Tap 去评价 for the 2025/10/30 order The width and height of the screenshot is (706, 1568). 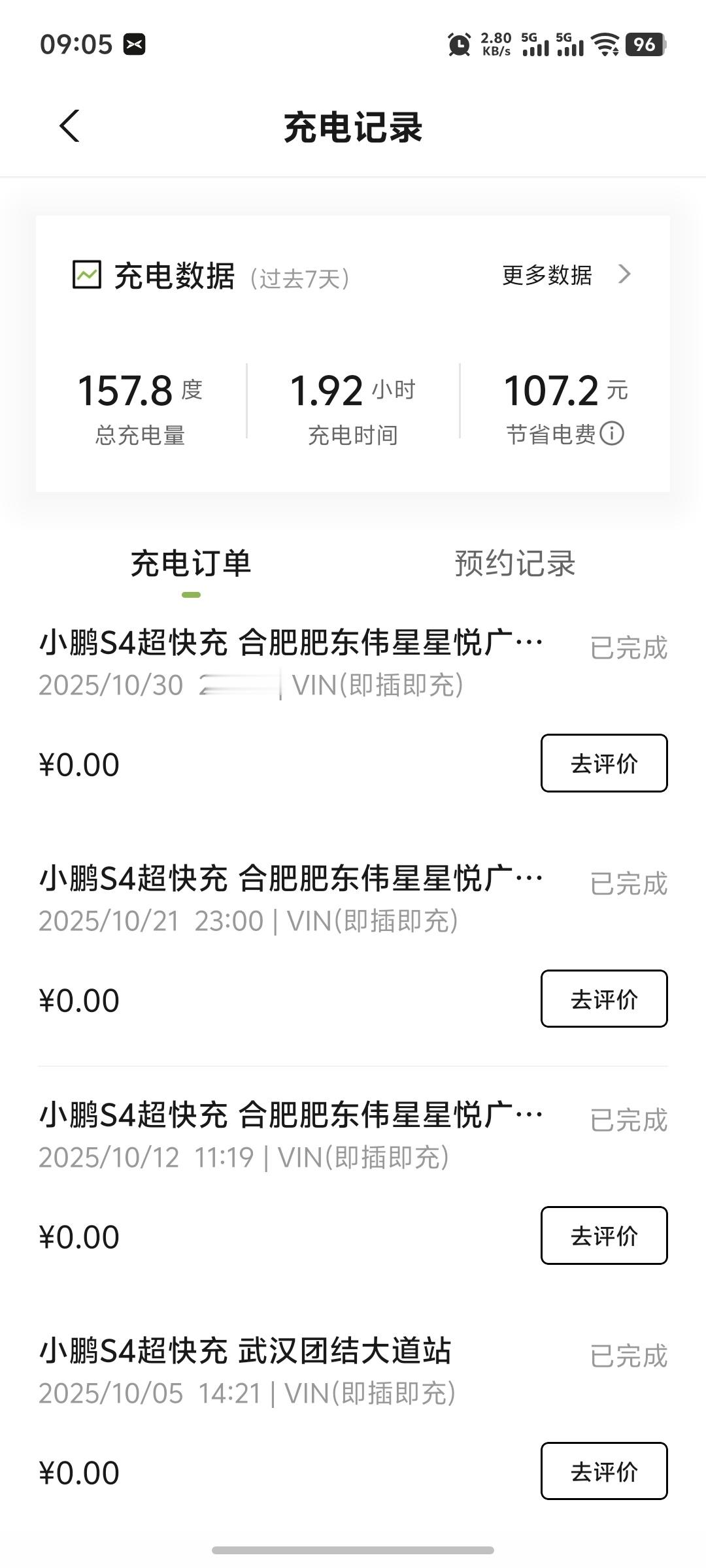(x=603, y=763)
